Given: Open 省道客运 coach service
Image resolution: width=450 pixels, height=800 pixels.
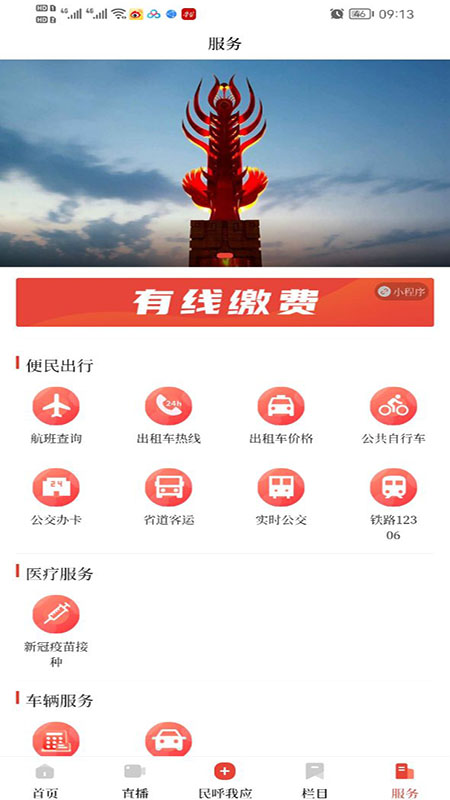Looking at the screenshot, I should (168, 497).
